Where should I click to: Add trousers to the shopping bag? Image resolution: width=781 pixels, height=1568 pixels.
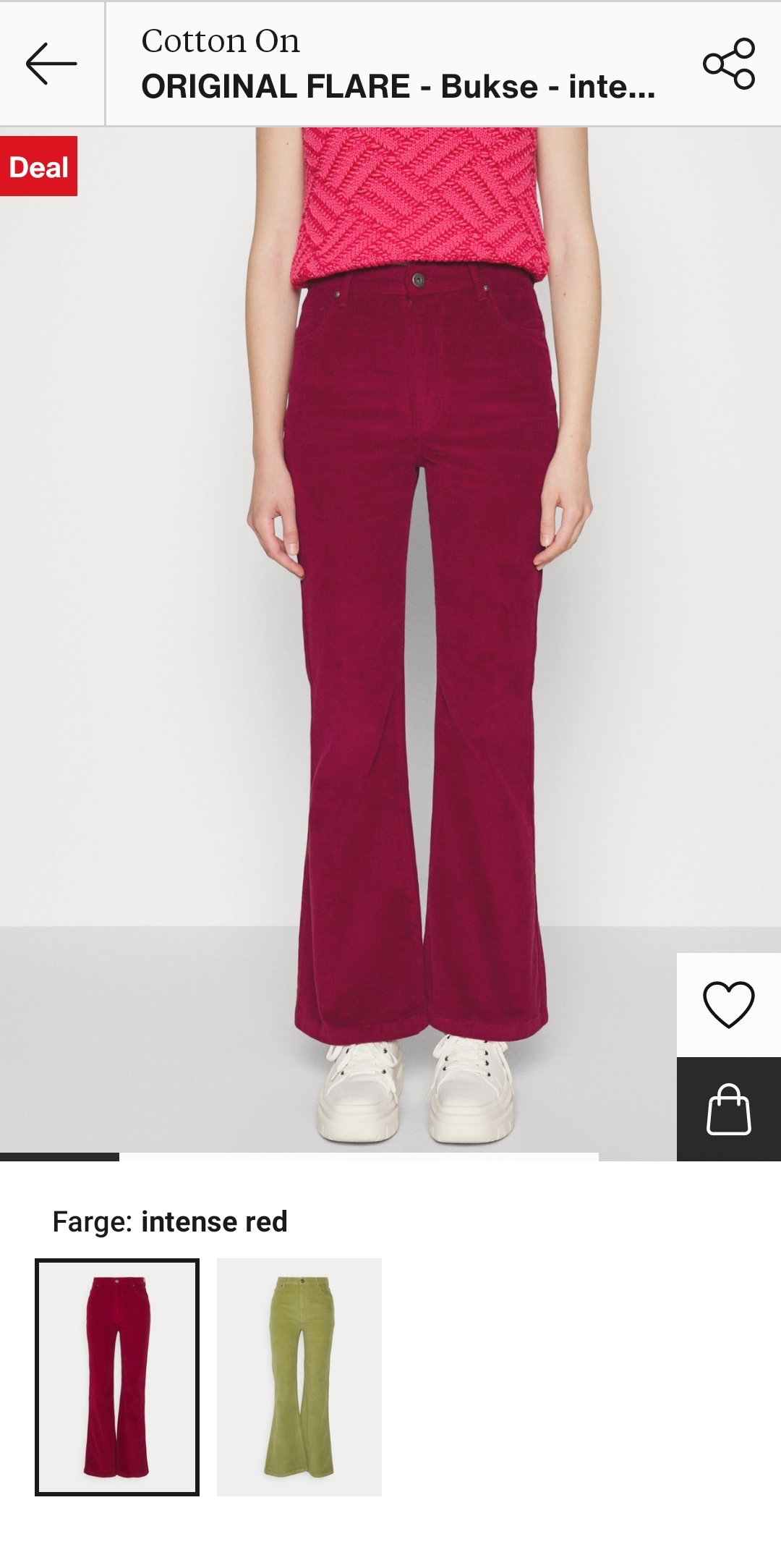click(x=729, y=1109)
